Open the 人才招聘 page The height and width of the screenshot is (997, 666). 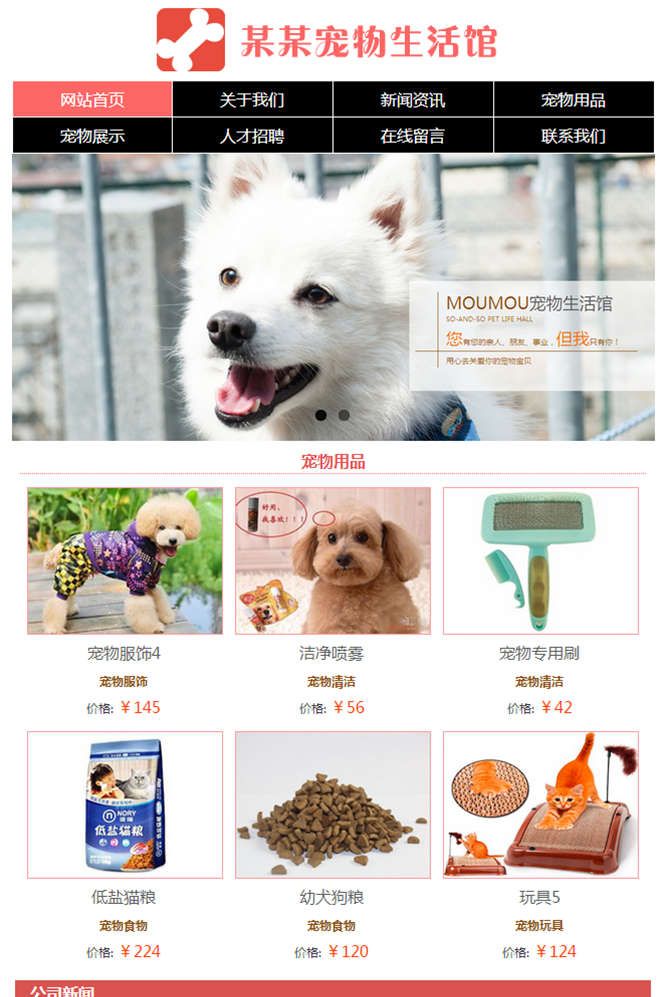[252, 136]
